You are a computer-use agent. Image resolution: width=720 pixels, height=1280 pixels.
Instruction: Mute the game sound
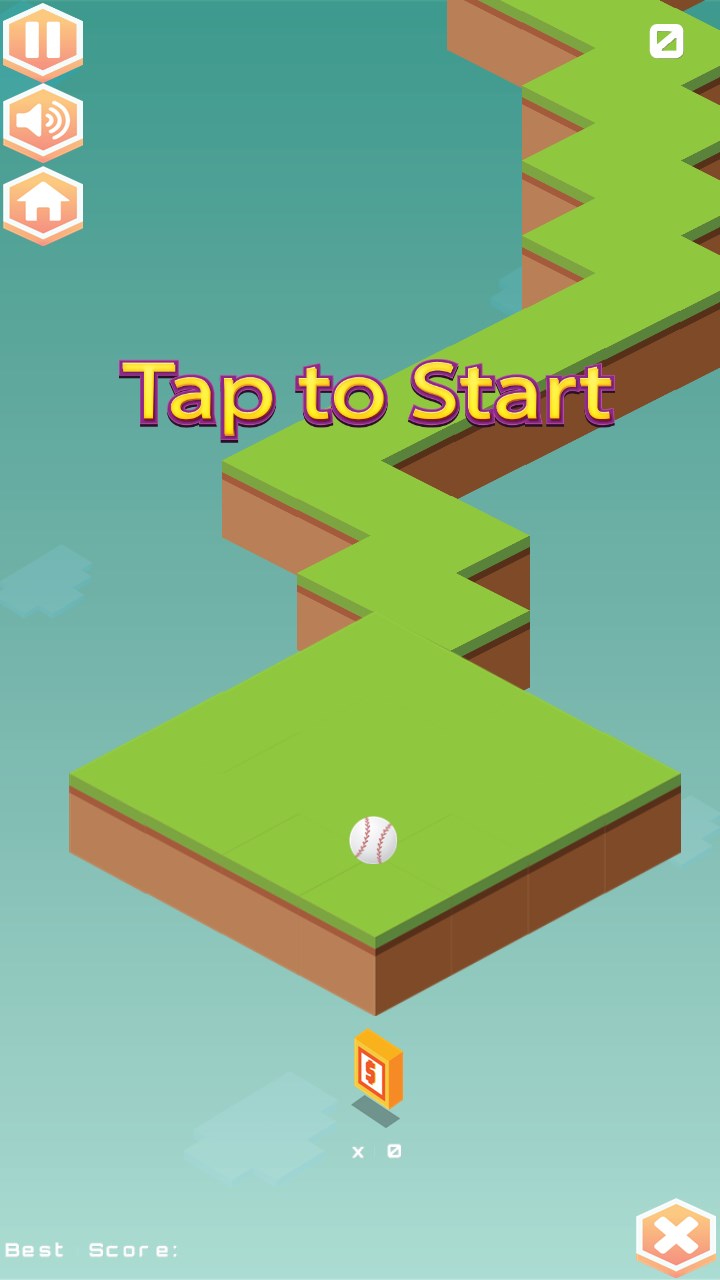coord(43,122)
